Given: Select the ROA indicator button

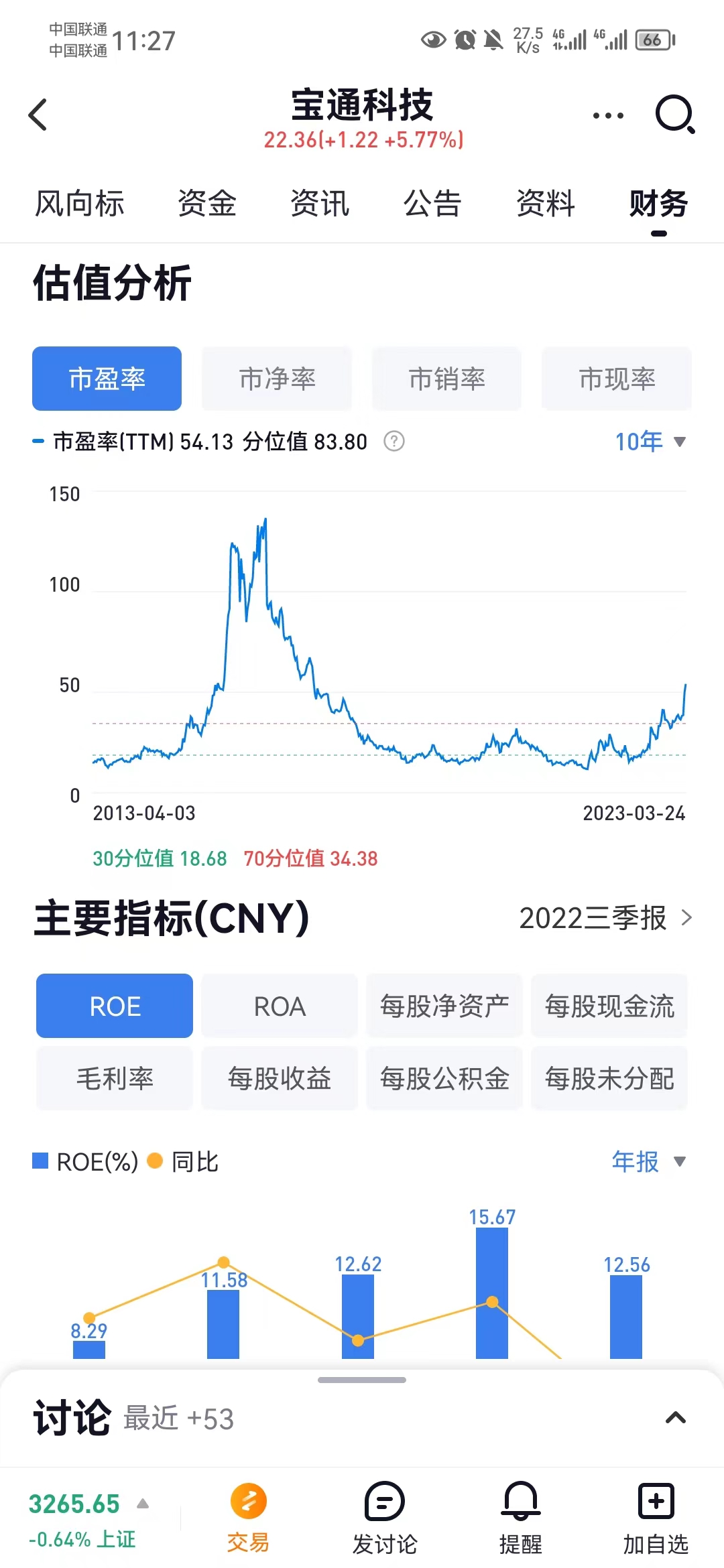Looking at the screenshot, I should click(x=279, y=1006).
